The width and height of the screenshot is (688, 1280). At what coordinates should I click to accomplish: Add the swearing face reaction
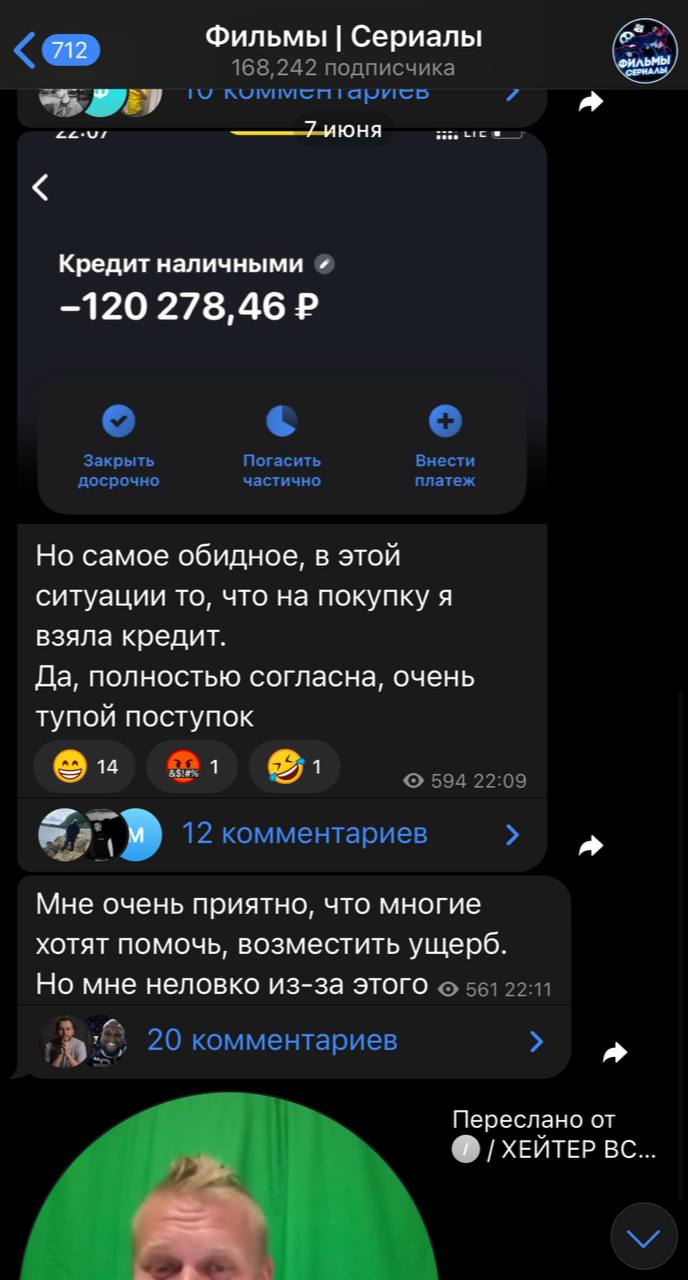pos(192,767)
